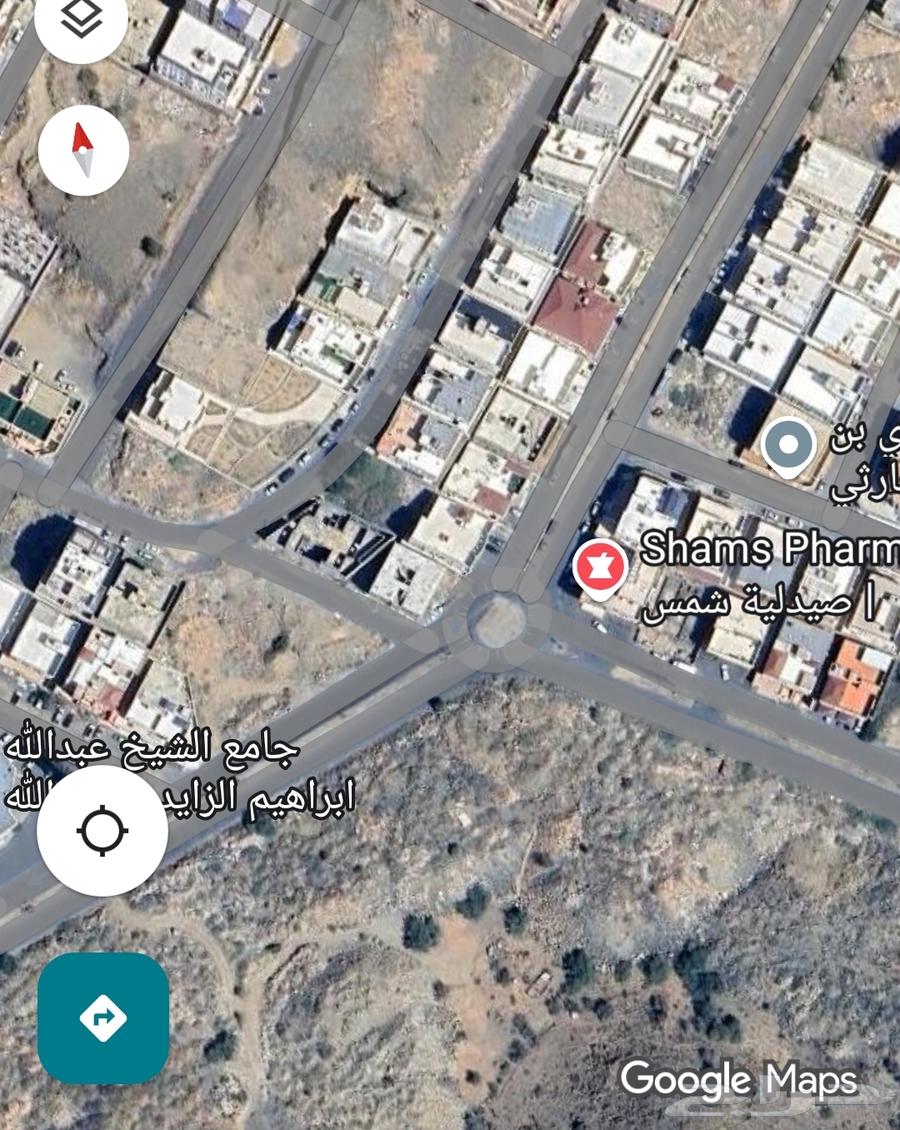Viewport: 900px width, 1130px height.
Task: Open the map layers selector
Action: pos(81,22)
